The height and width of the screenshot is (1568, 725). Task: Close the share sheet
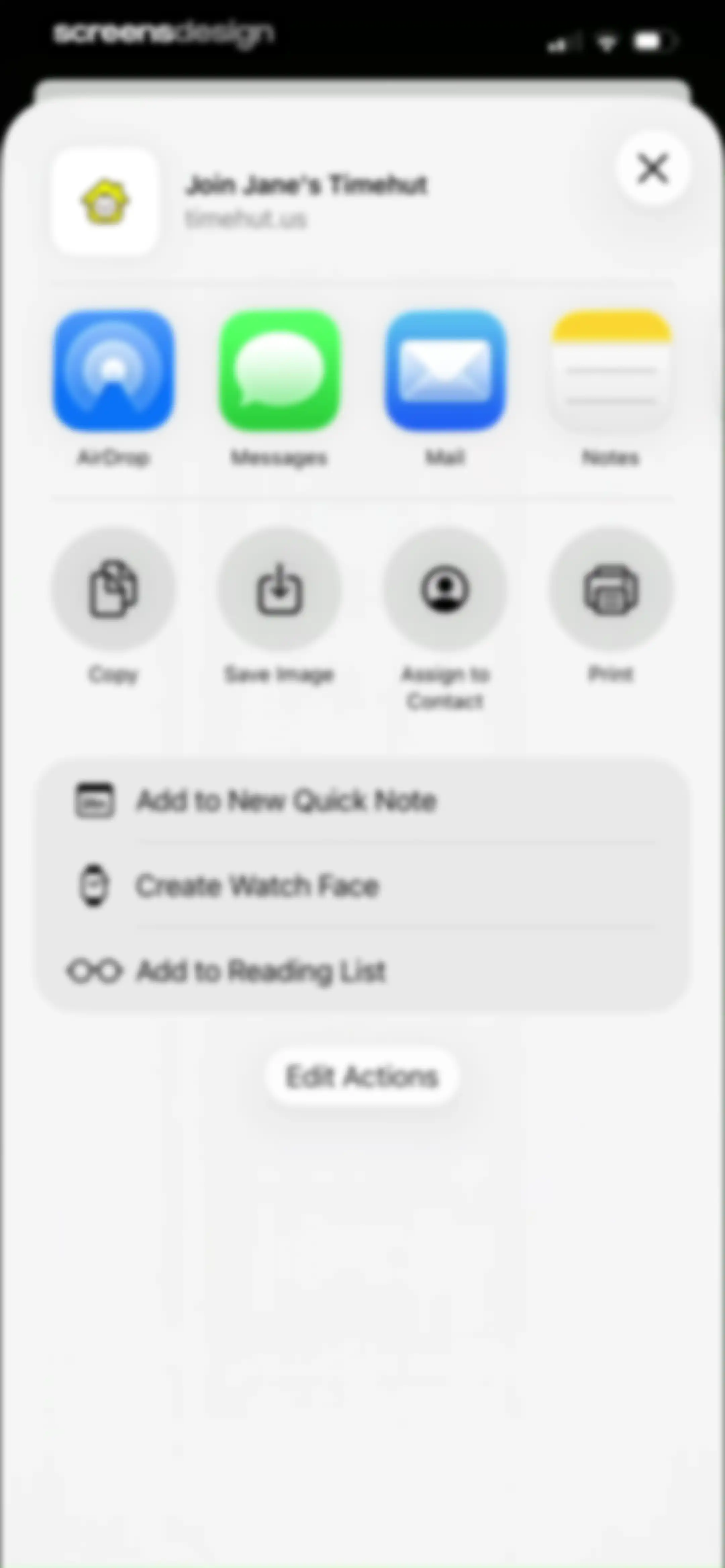652,168
